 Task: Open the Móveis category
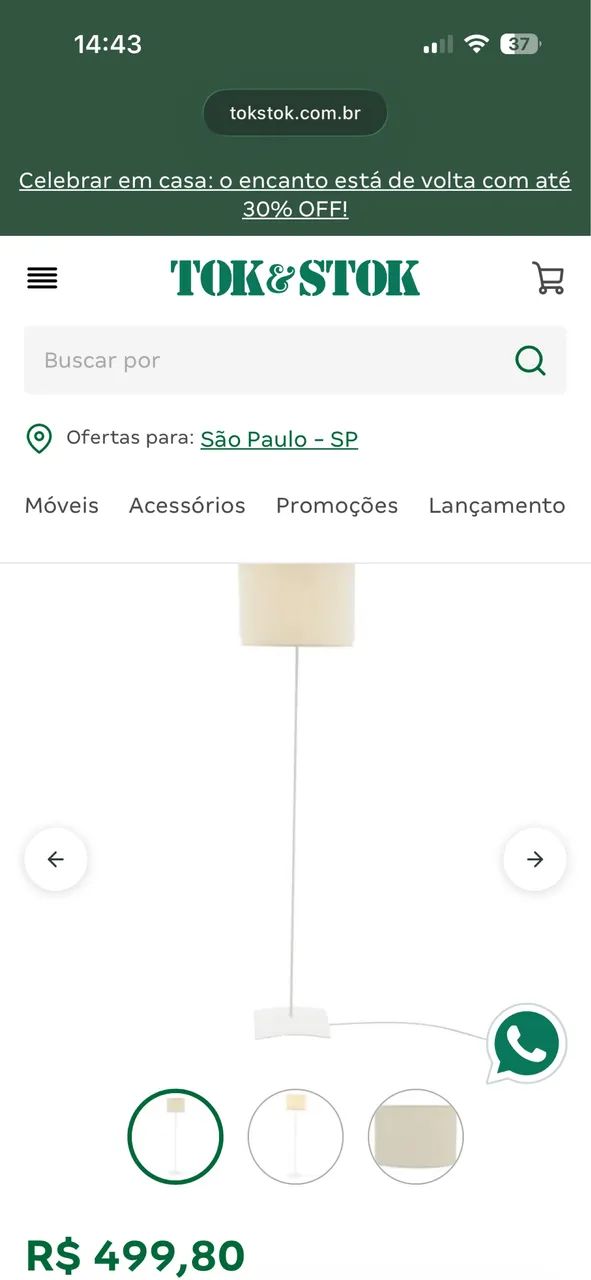coord(62,506)
